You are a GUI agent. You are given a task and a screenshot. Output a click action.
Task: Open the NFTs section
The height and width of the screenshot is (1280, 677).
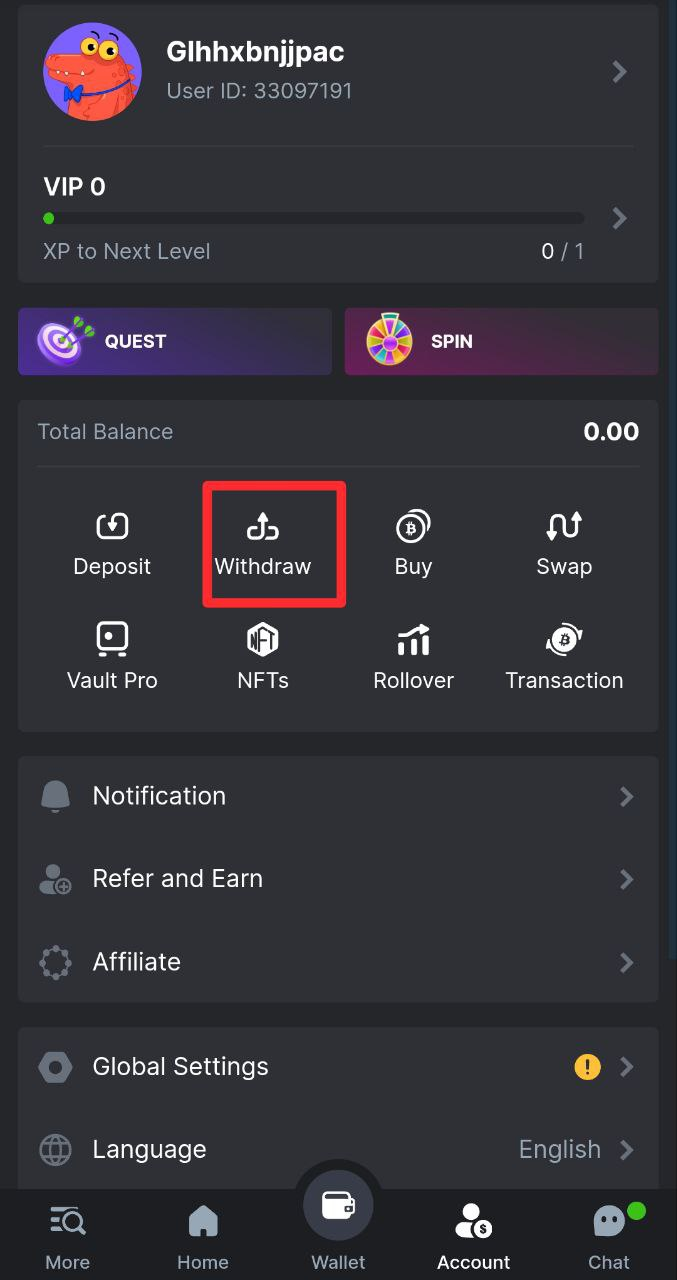[x=263, y=657]
